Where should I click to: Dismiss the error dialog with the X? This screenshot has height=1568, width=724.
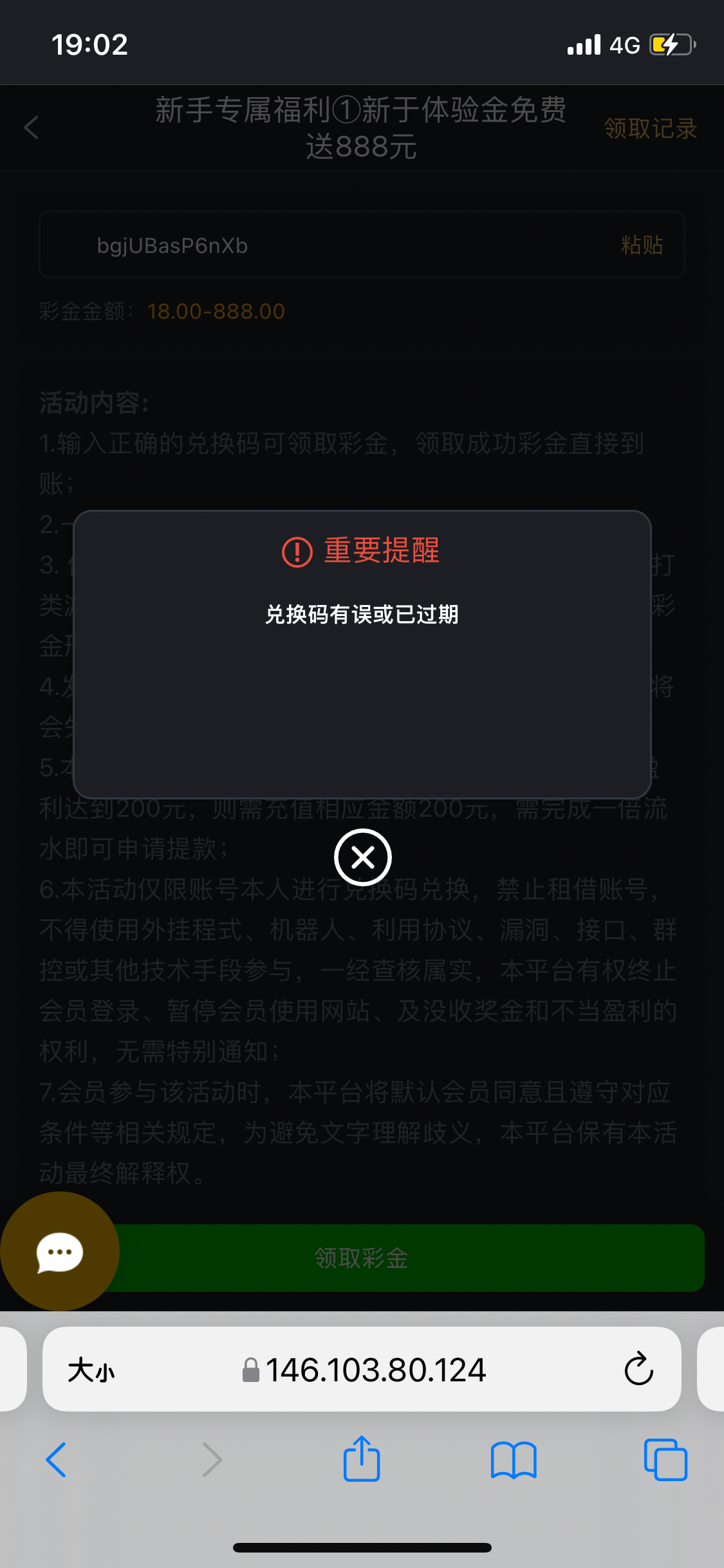click(362, 857)
